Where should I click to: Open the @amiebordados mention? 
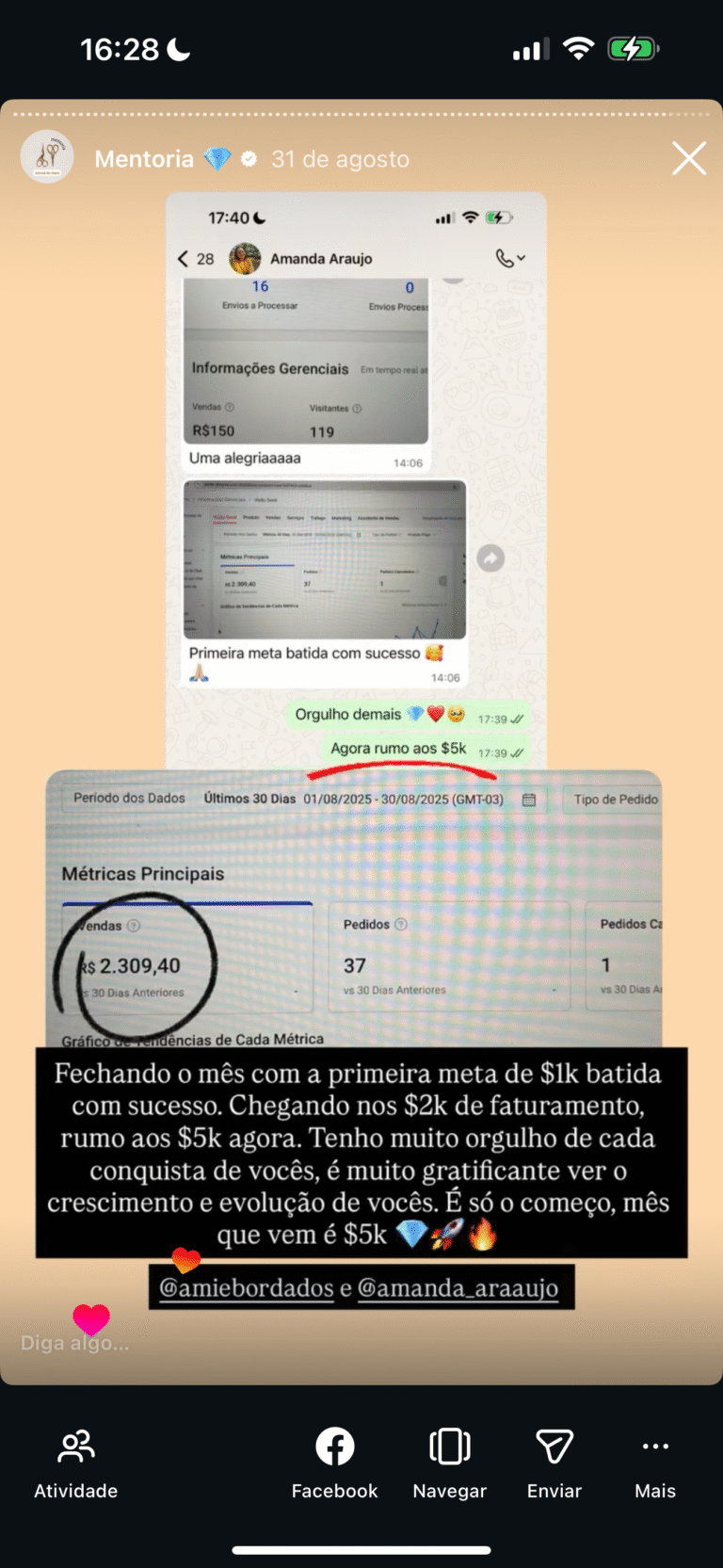click(x=246, y=1287)
